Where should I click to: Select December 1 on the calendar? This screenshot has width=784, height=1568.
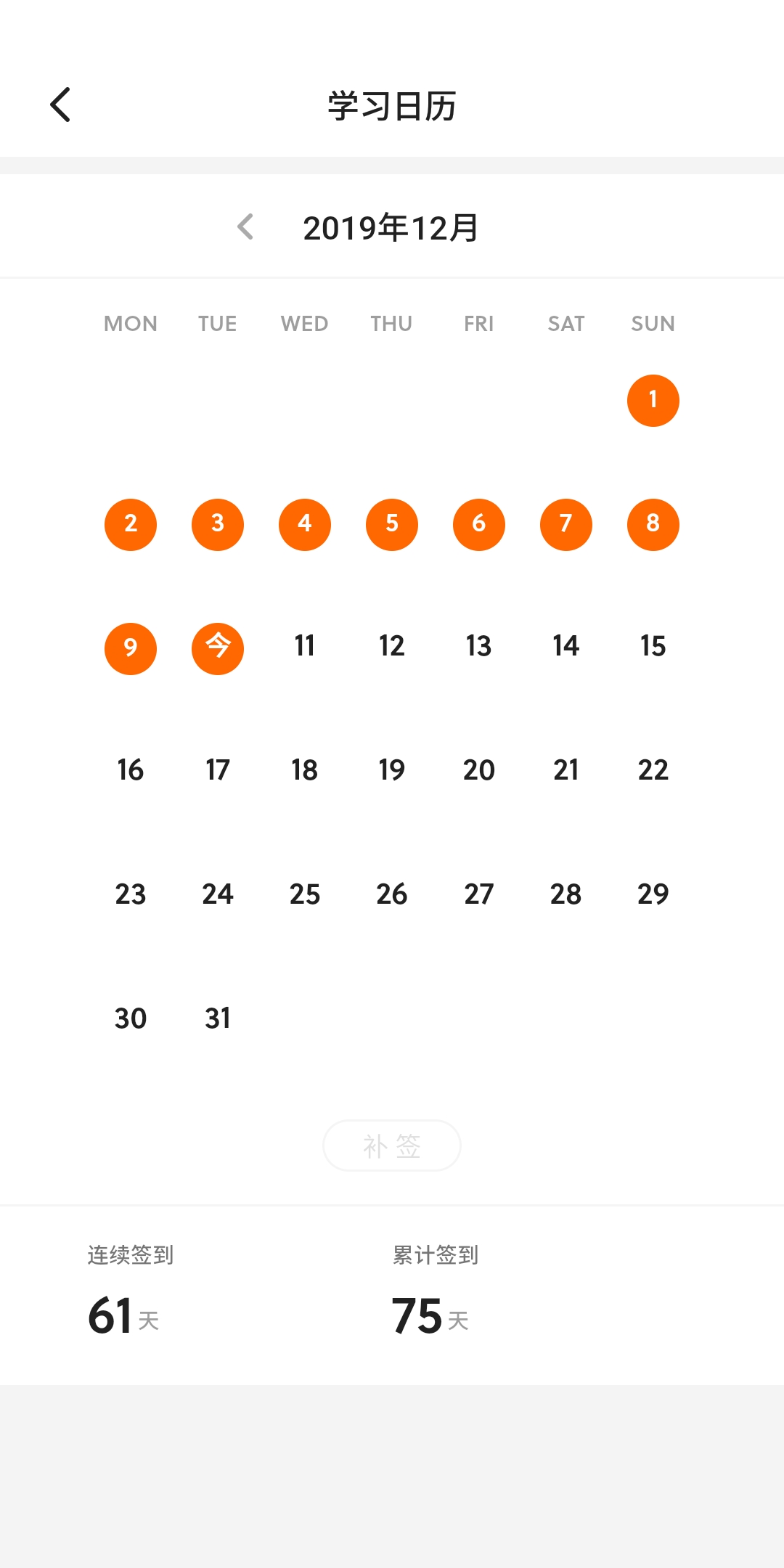(653, 400)
